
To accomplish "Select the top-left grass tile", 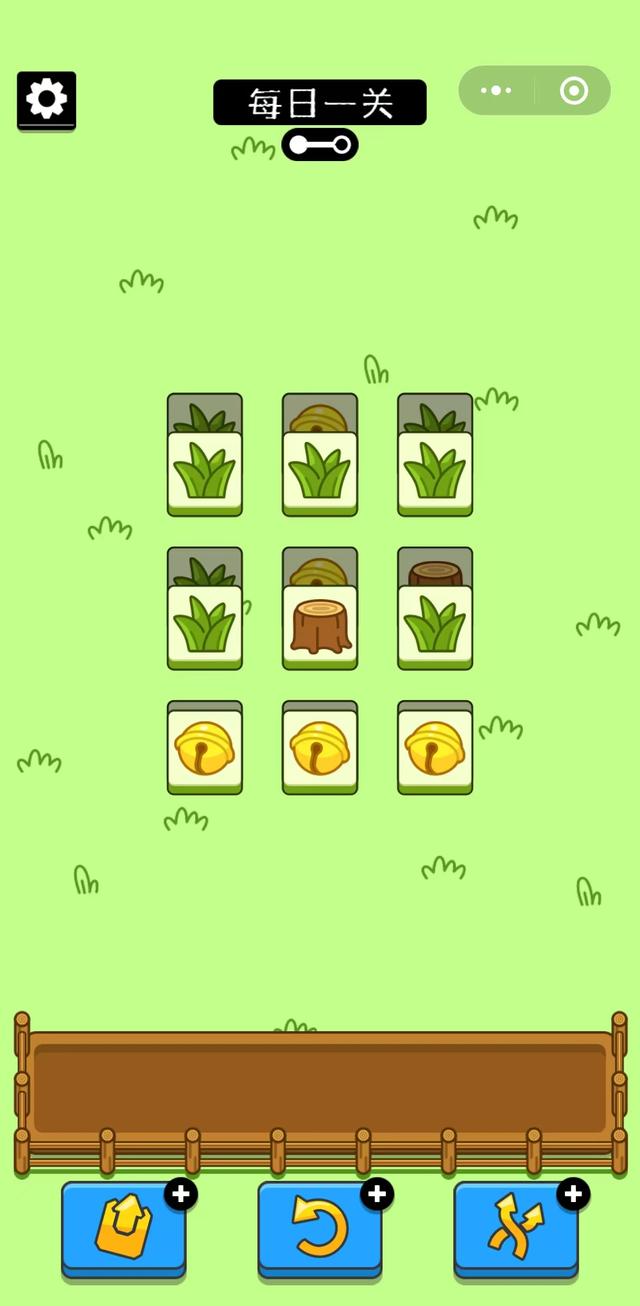I will [x=205, y=472].
